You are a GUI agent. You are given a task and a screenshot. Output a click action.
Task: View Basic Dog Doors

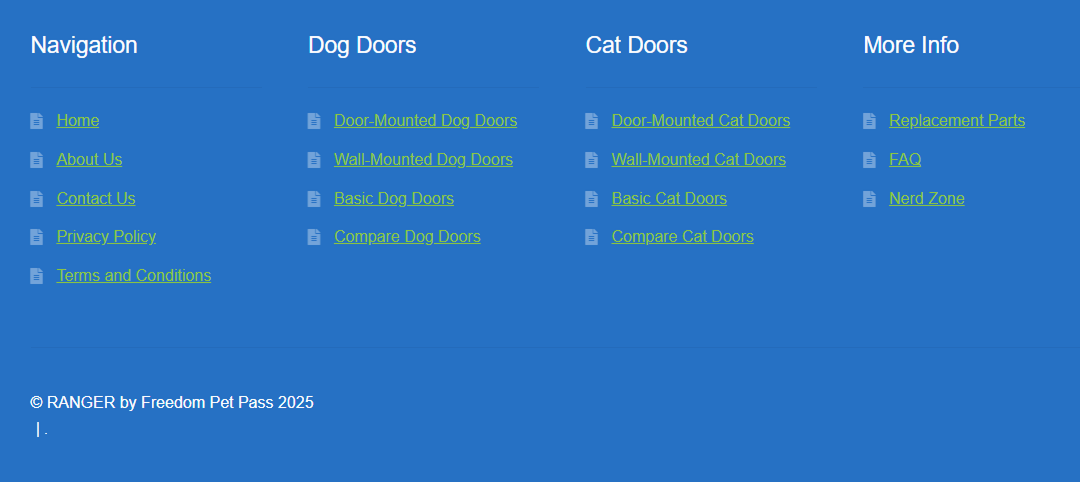point(394,199)
